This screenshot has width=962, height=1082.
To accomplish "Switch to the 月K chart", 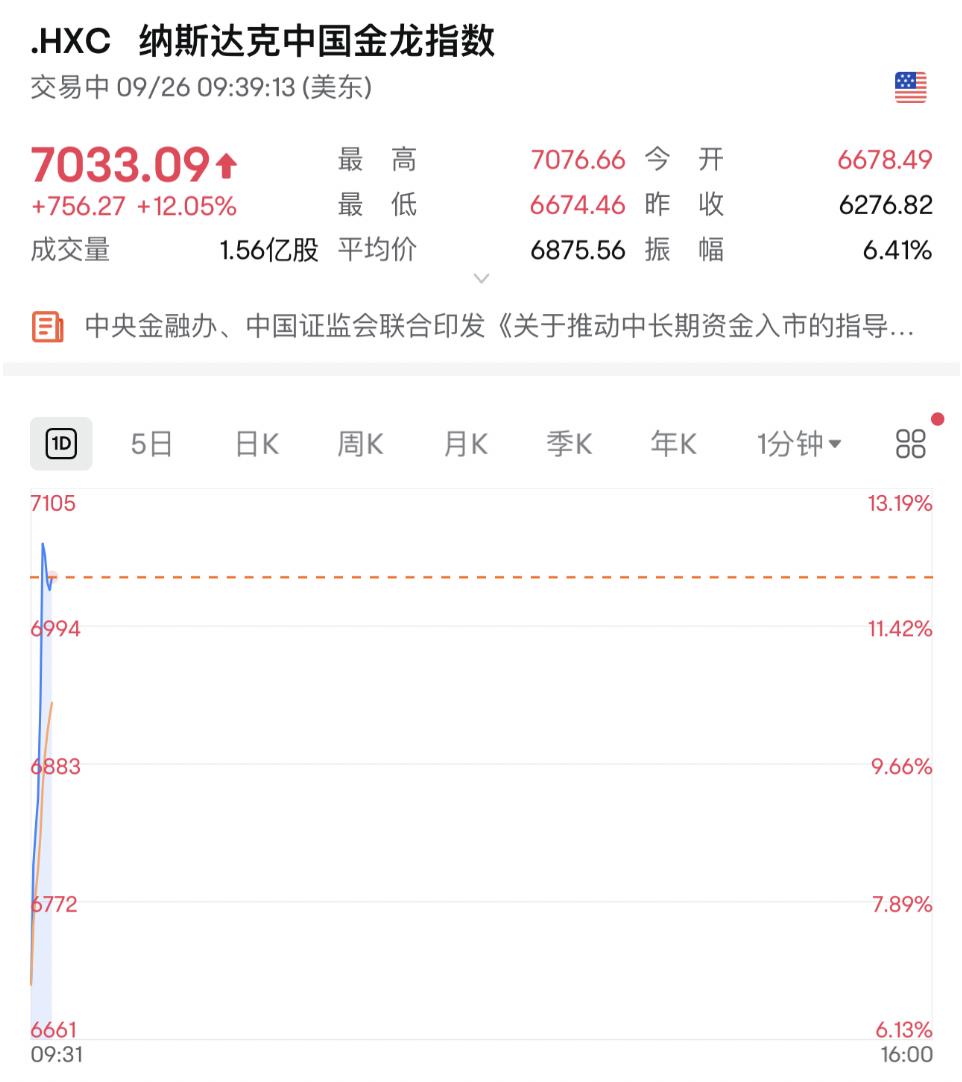I will click(x=465, y=444).
